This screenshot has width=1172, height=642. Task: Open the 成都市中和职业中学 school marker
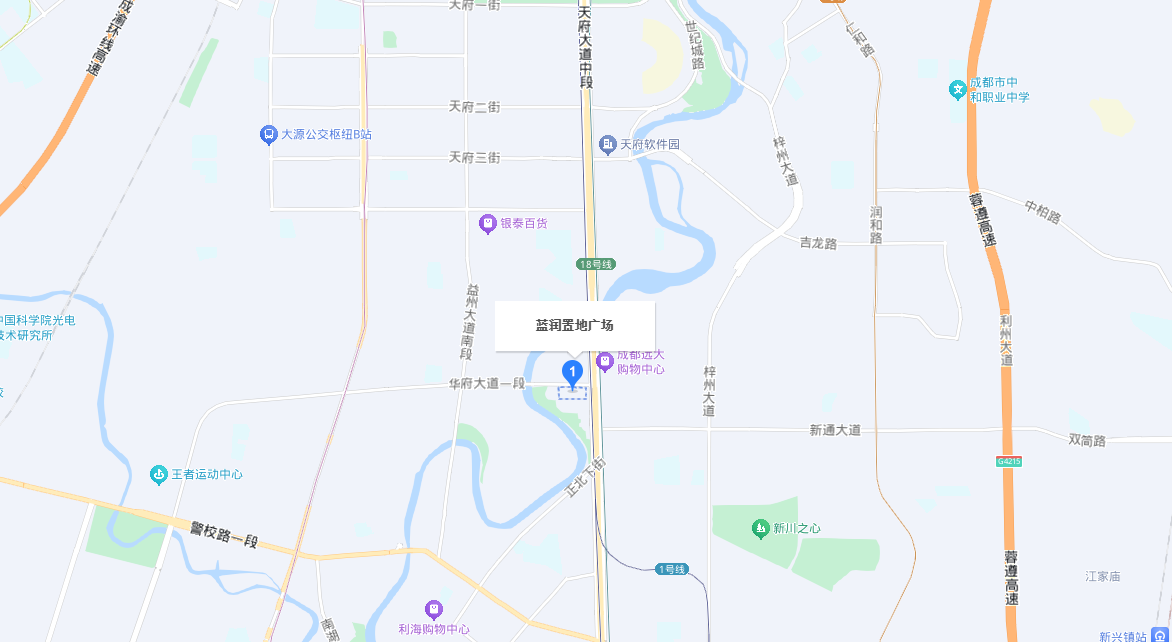point(958,90)
